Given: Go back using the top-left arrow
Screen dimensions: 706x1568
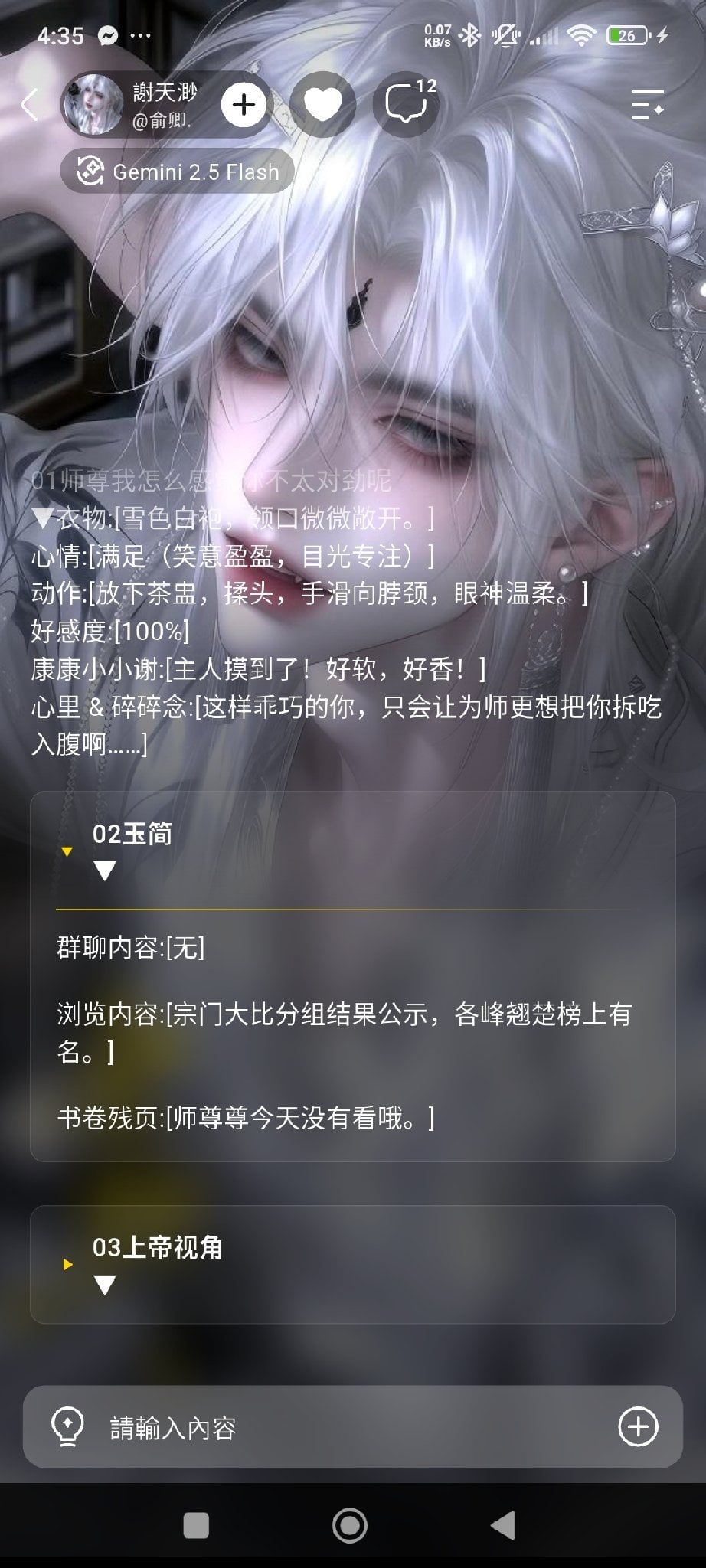Looking at the screenshot, I should click(29, 105).
